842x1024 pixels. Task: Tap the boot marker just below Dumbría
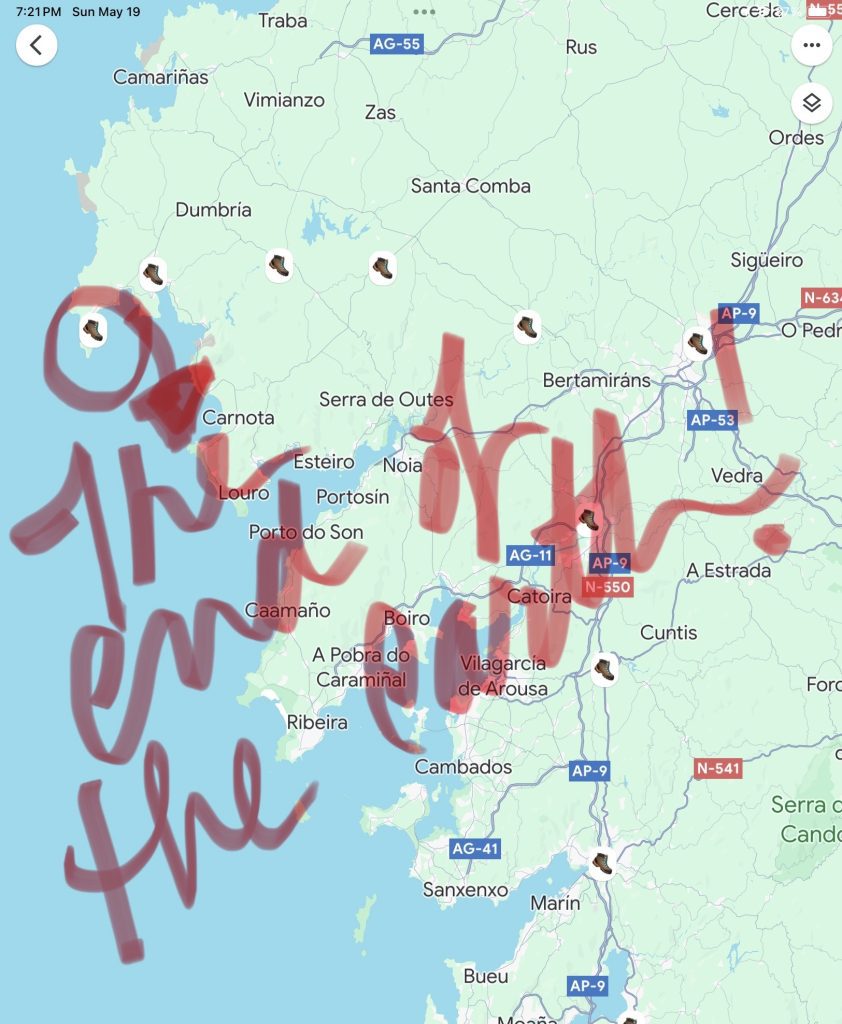153,273
